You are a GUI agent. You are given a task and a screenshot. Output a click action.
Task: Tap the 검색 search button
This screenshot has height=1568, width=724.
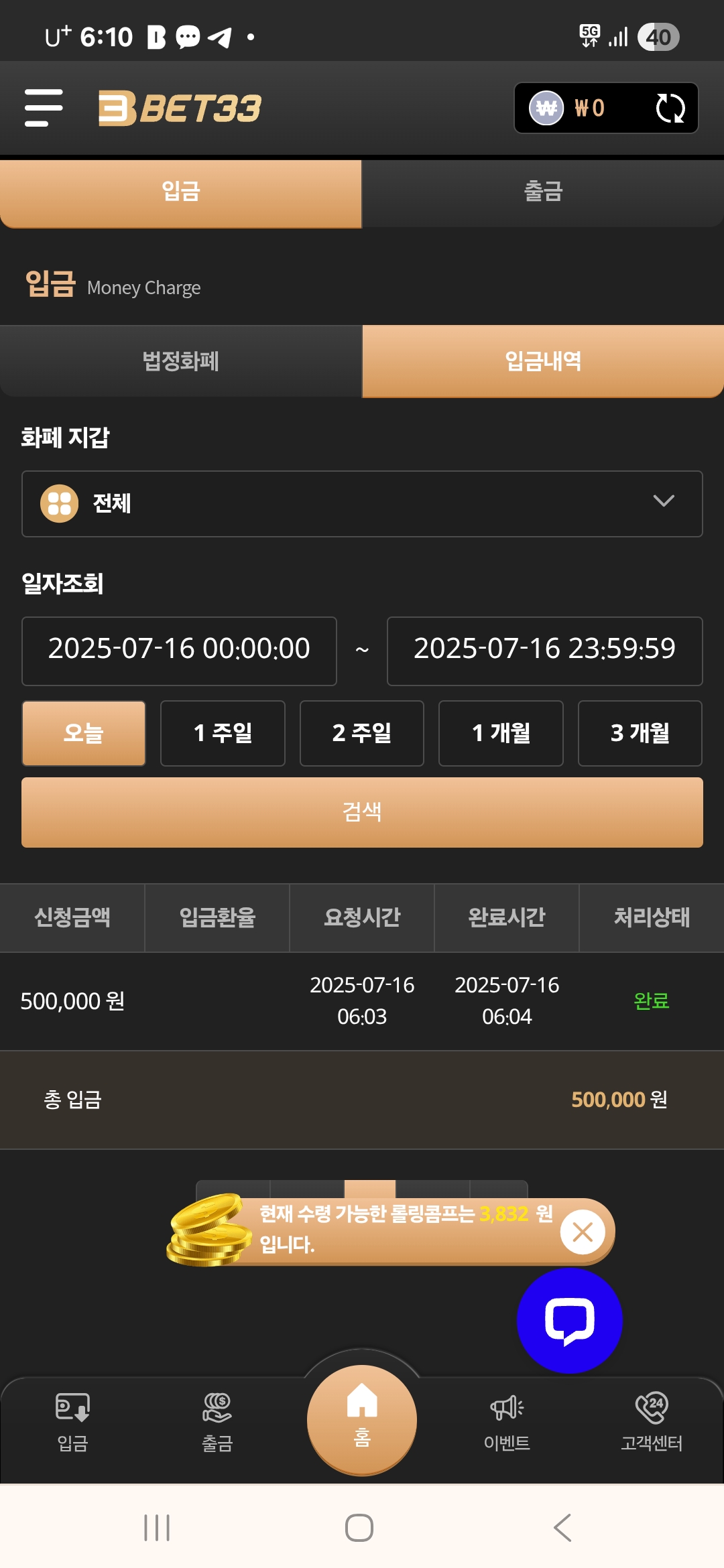(362, 812)
